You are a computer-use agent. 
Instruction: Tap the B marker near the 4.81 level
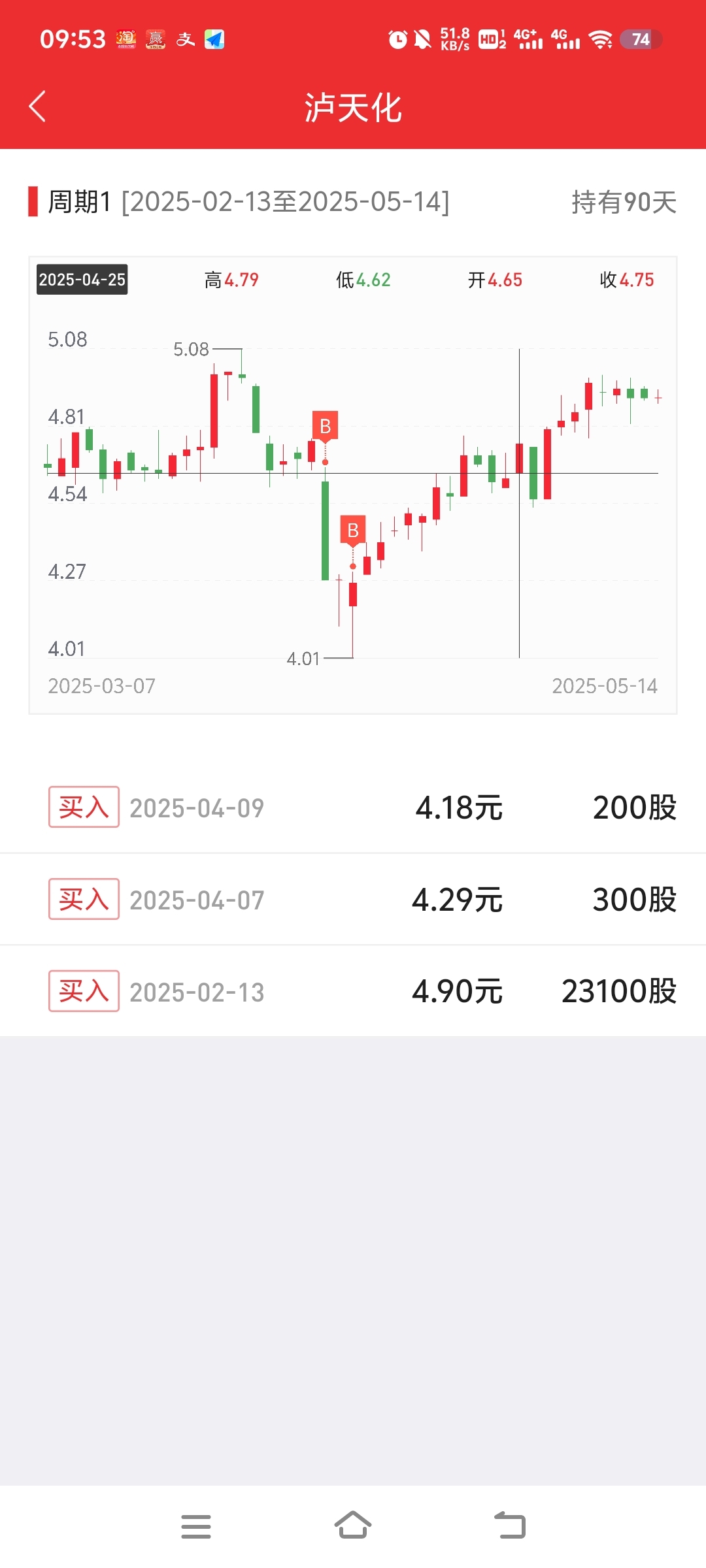coord(326,427)
